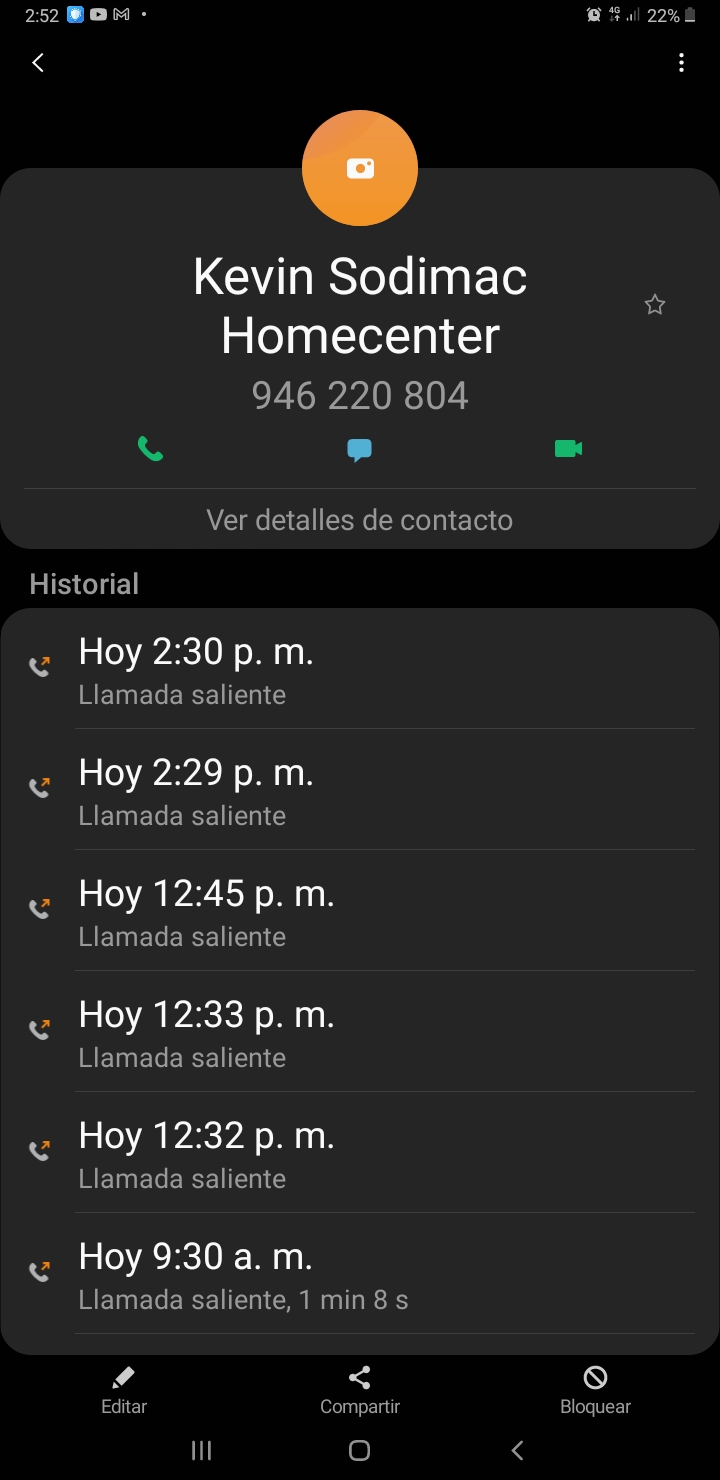Tap the orange contact photo circle
The width and height of the screenshot is (720, 1480).
pos(360,168)
